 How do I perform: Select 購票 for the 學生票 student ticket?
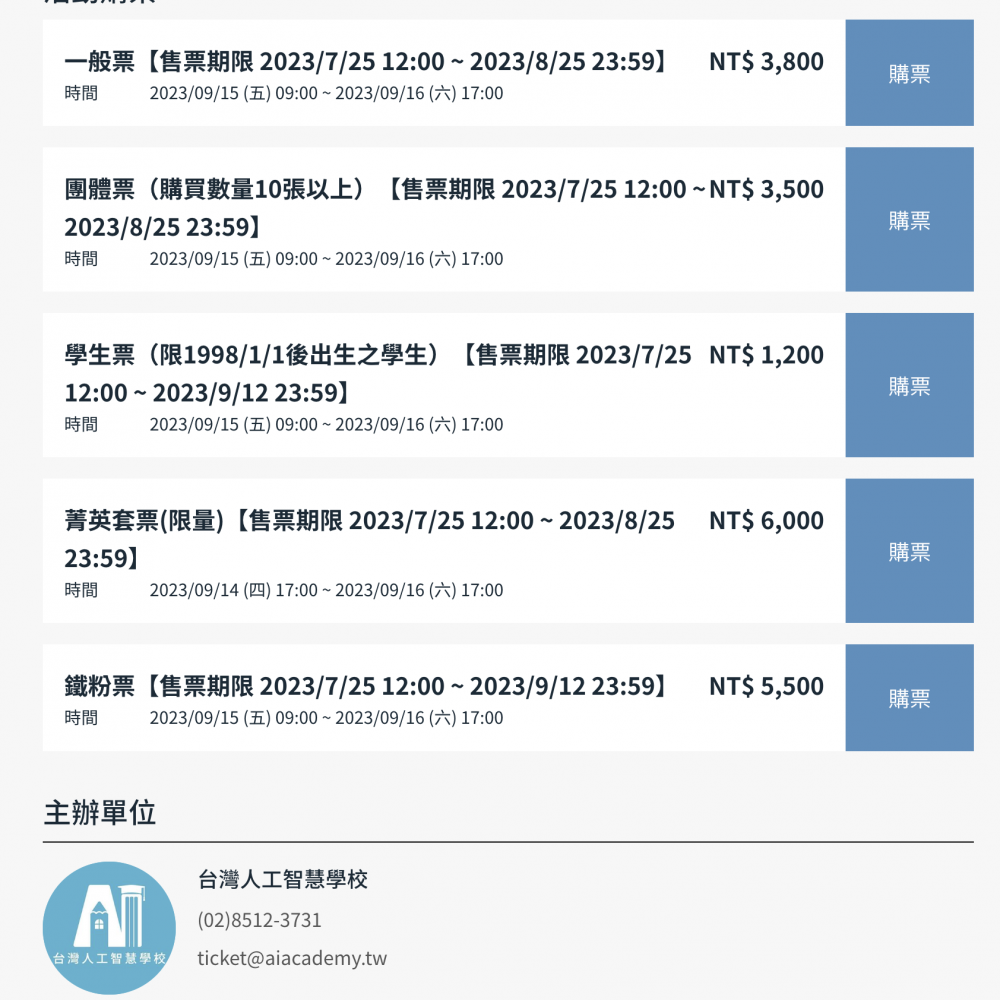click(x=909, y=385)
